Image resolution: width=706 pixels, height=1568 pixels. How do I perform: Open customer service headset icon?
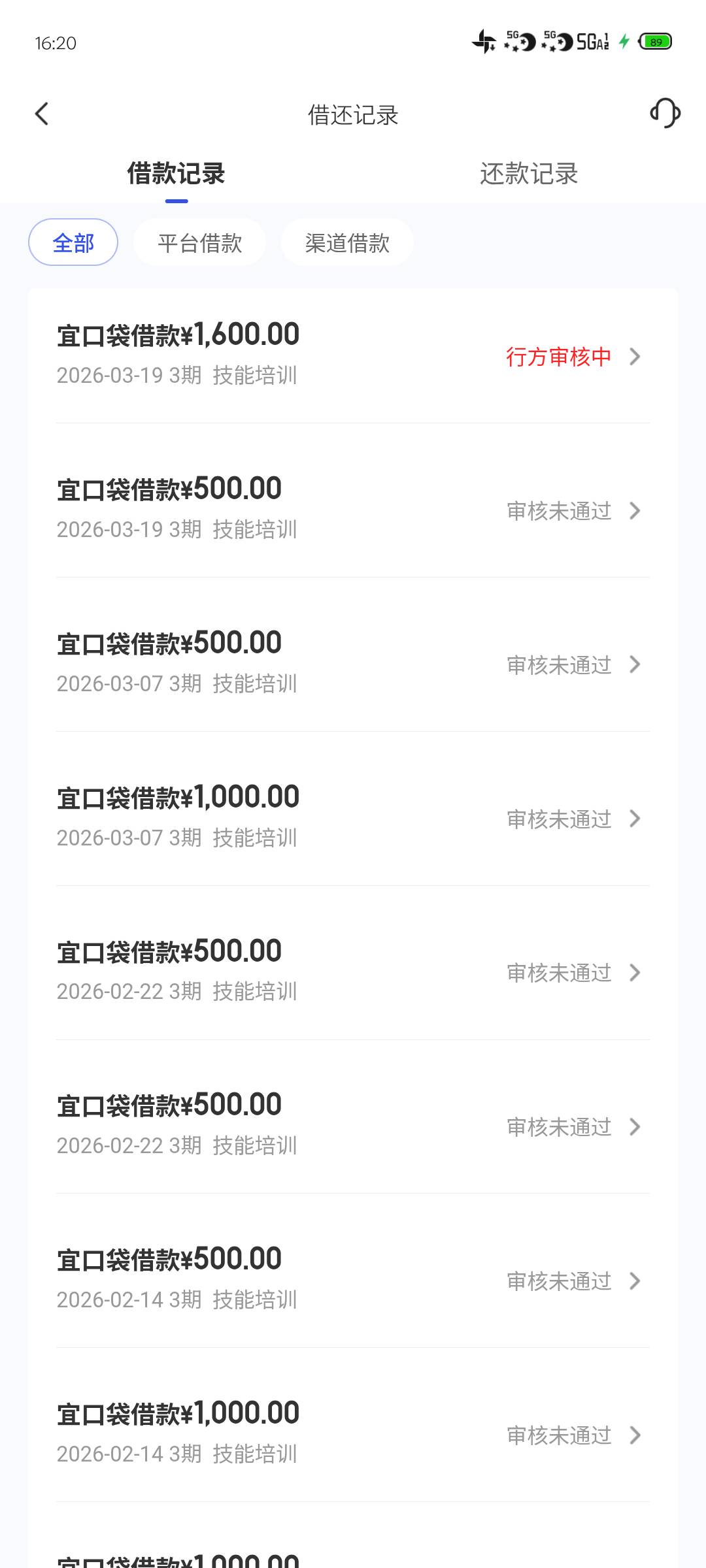pos(665,114)
